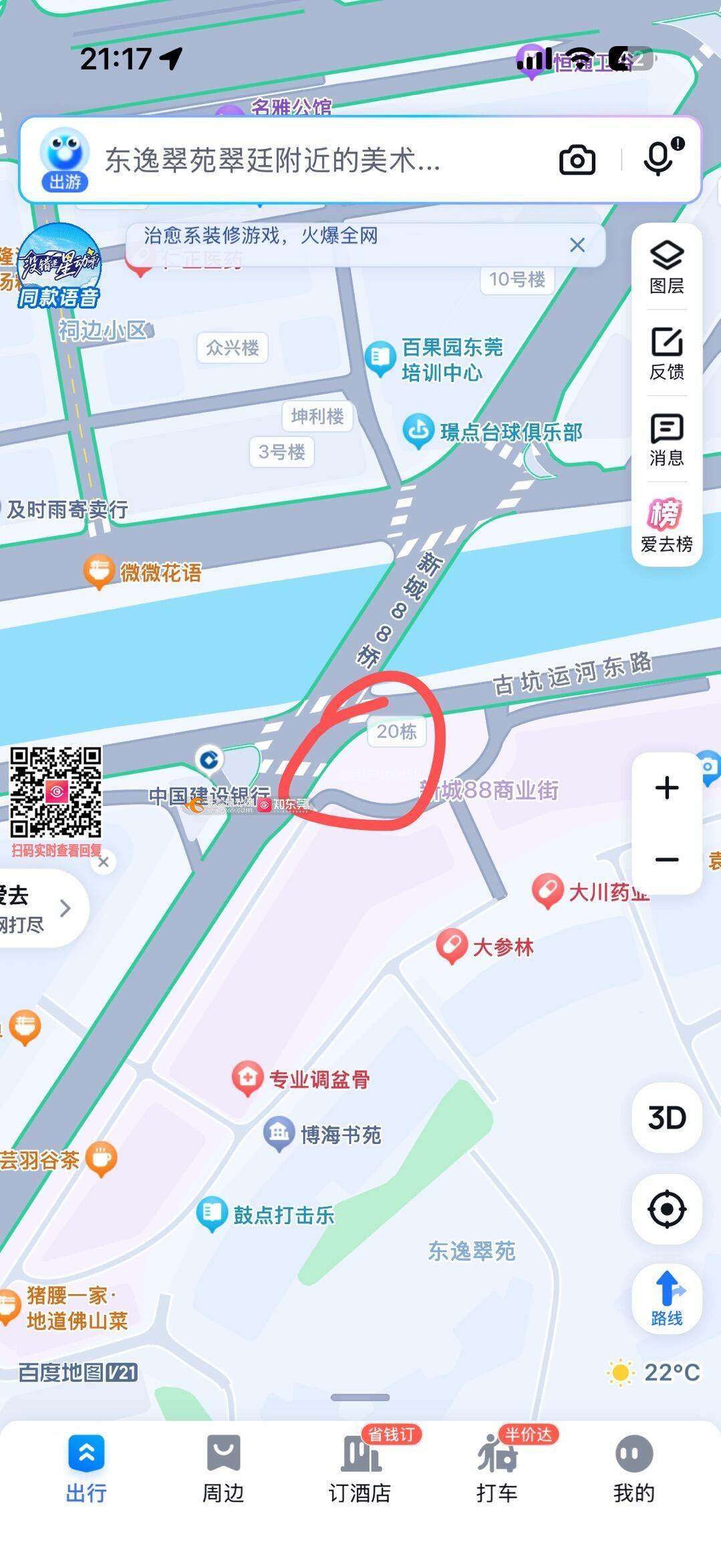
Task: Switch the map to 3D view
Action: click(666, 1117)
